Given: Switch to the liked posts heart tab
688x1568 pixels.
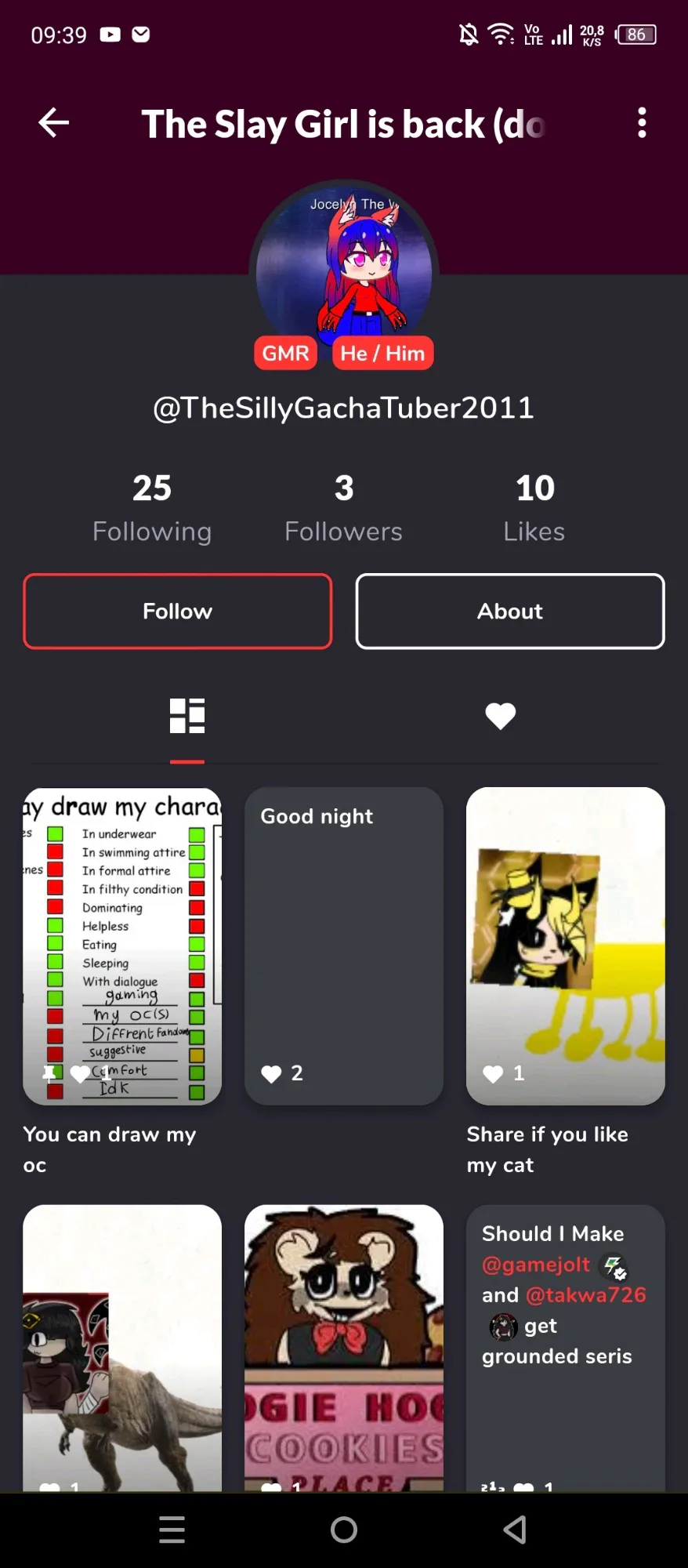Looking at the screenshot, I should 501,716.
